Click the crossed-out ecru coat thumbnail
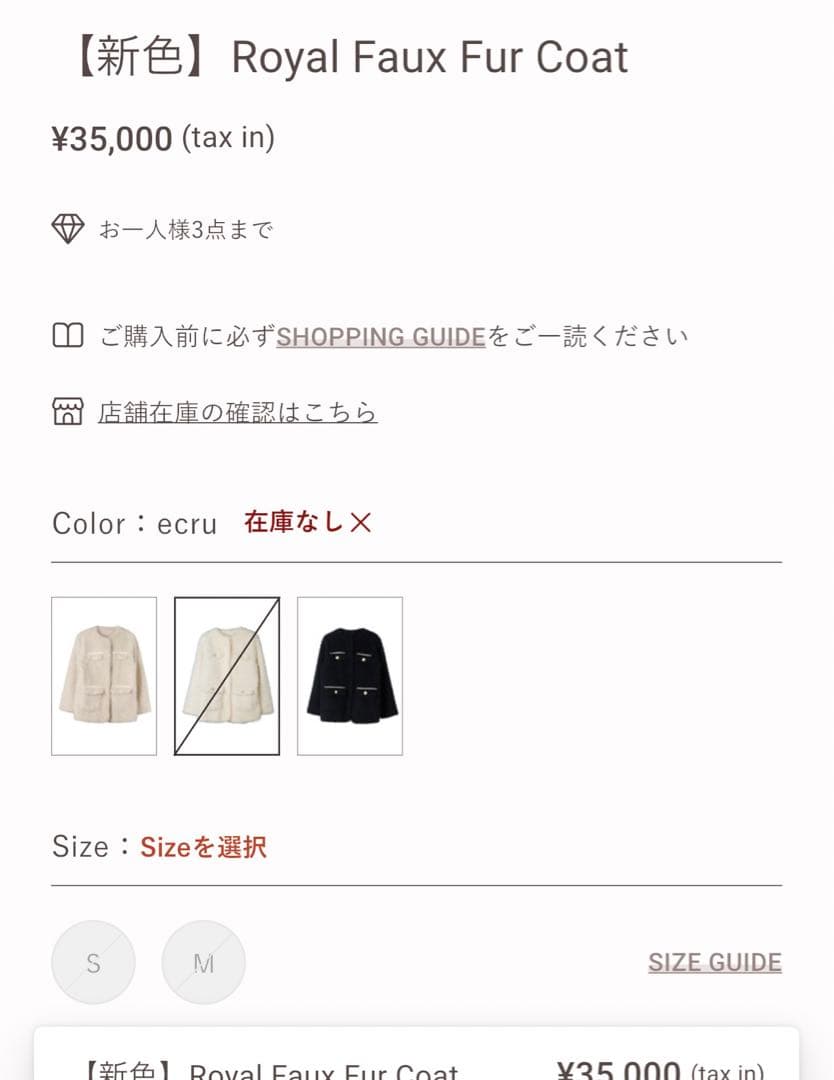This screenshot has width=834, height=1080. tap(227, 675)
